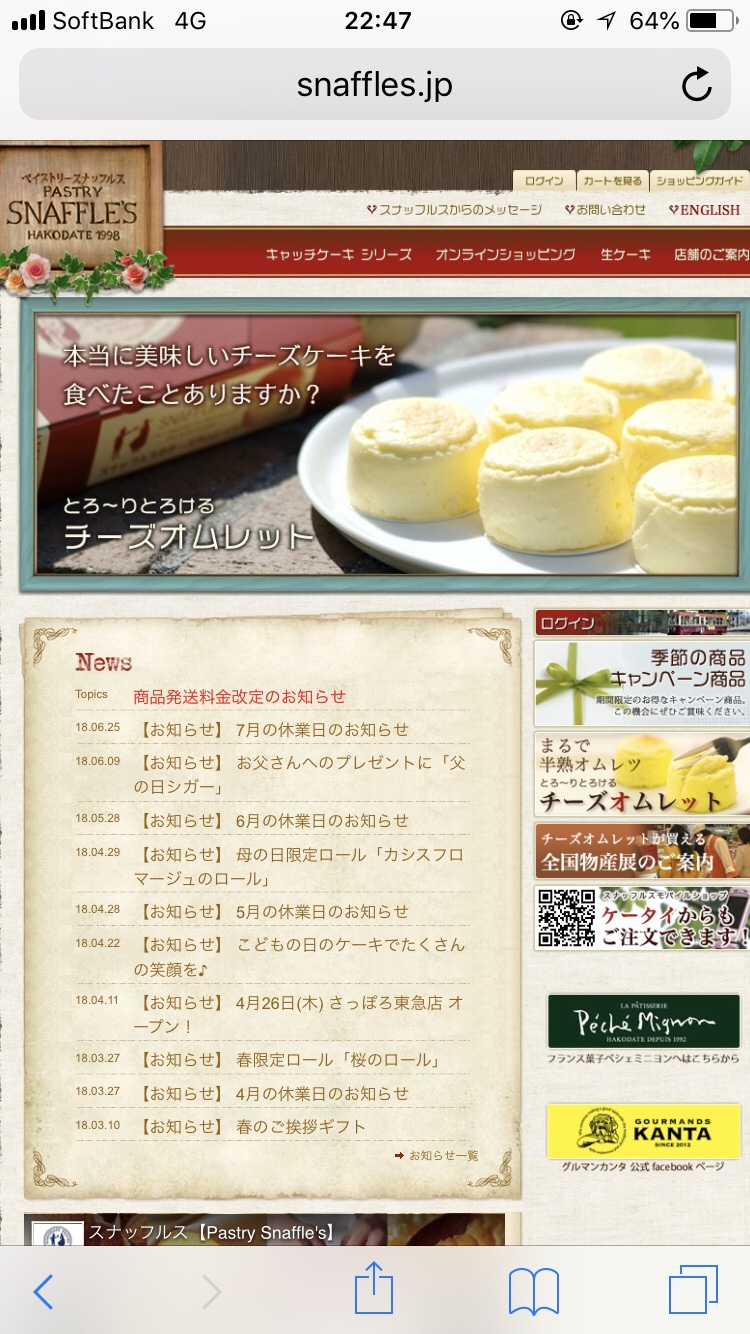Open the 季節の商品 キャンペーン商品 banner

tap(642, 683)
